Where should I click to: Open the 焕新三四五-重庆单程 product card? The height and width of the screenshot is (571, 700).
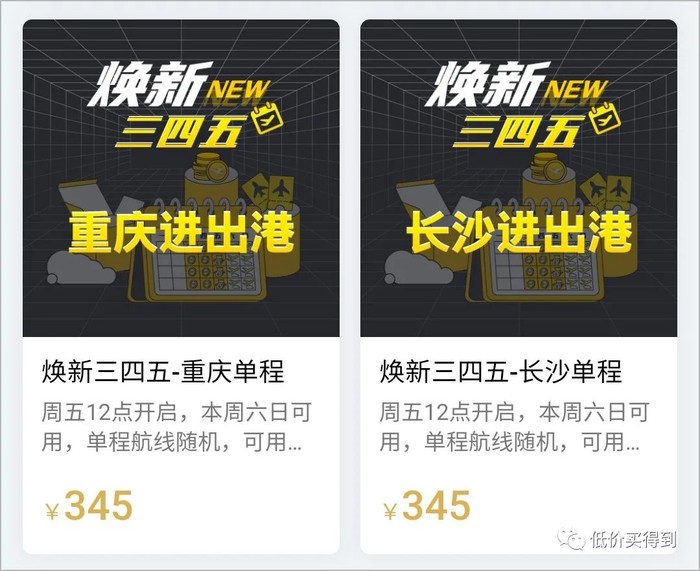click(x=181, y=285)
